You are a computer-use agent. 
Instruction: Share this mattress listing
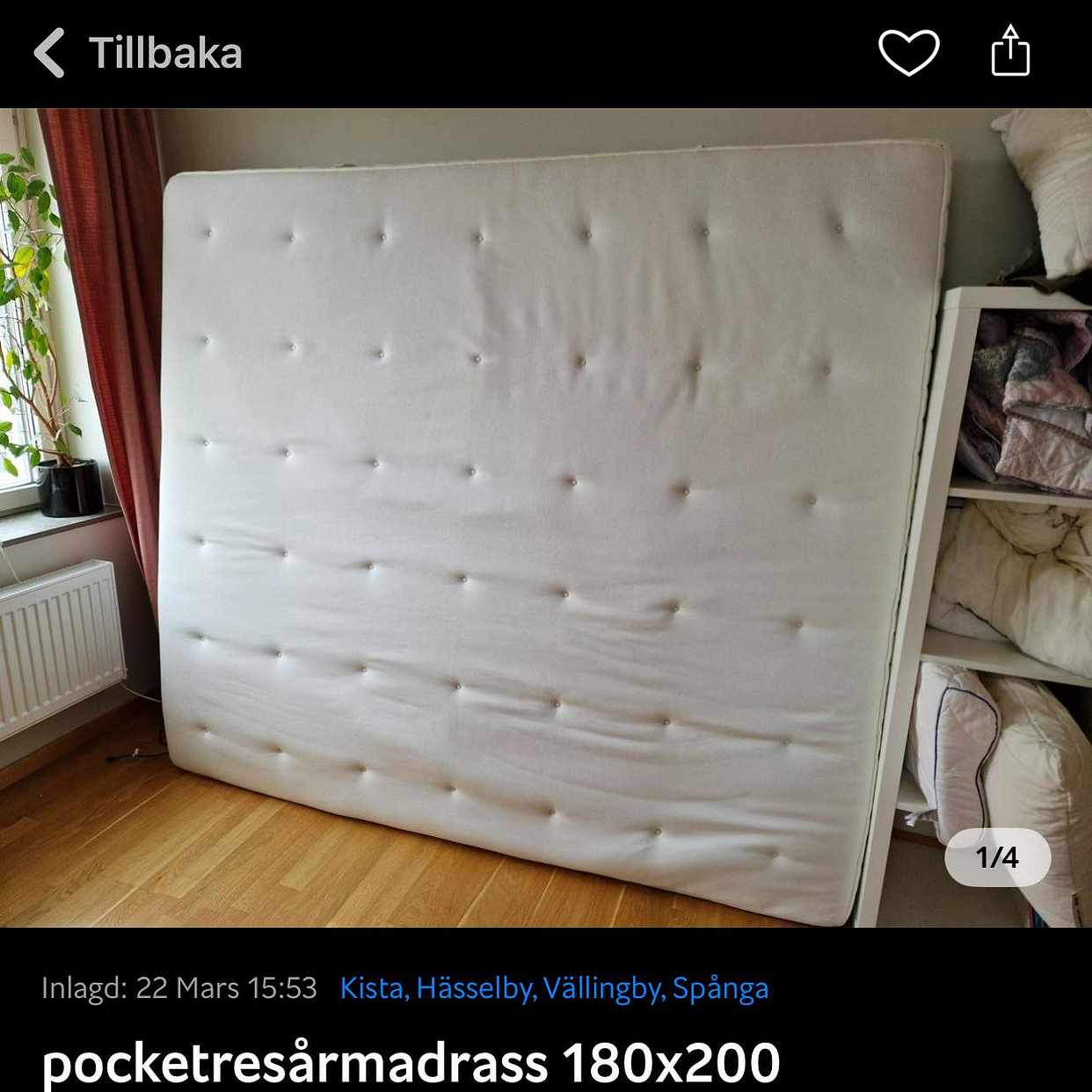[x=1010, y=52]
